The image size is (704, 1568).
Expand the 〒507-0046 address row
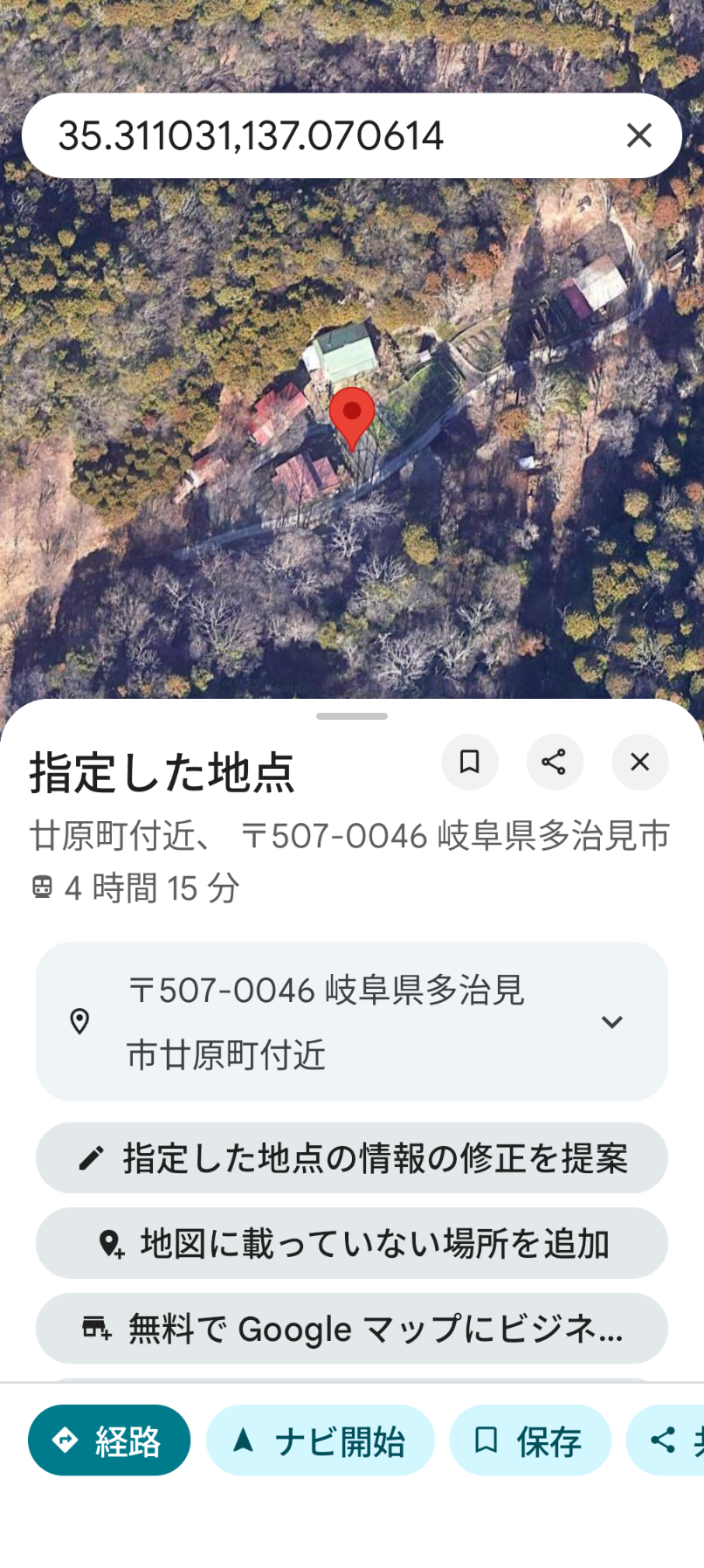point(611,1021)
